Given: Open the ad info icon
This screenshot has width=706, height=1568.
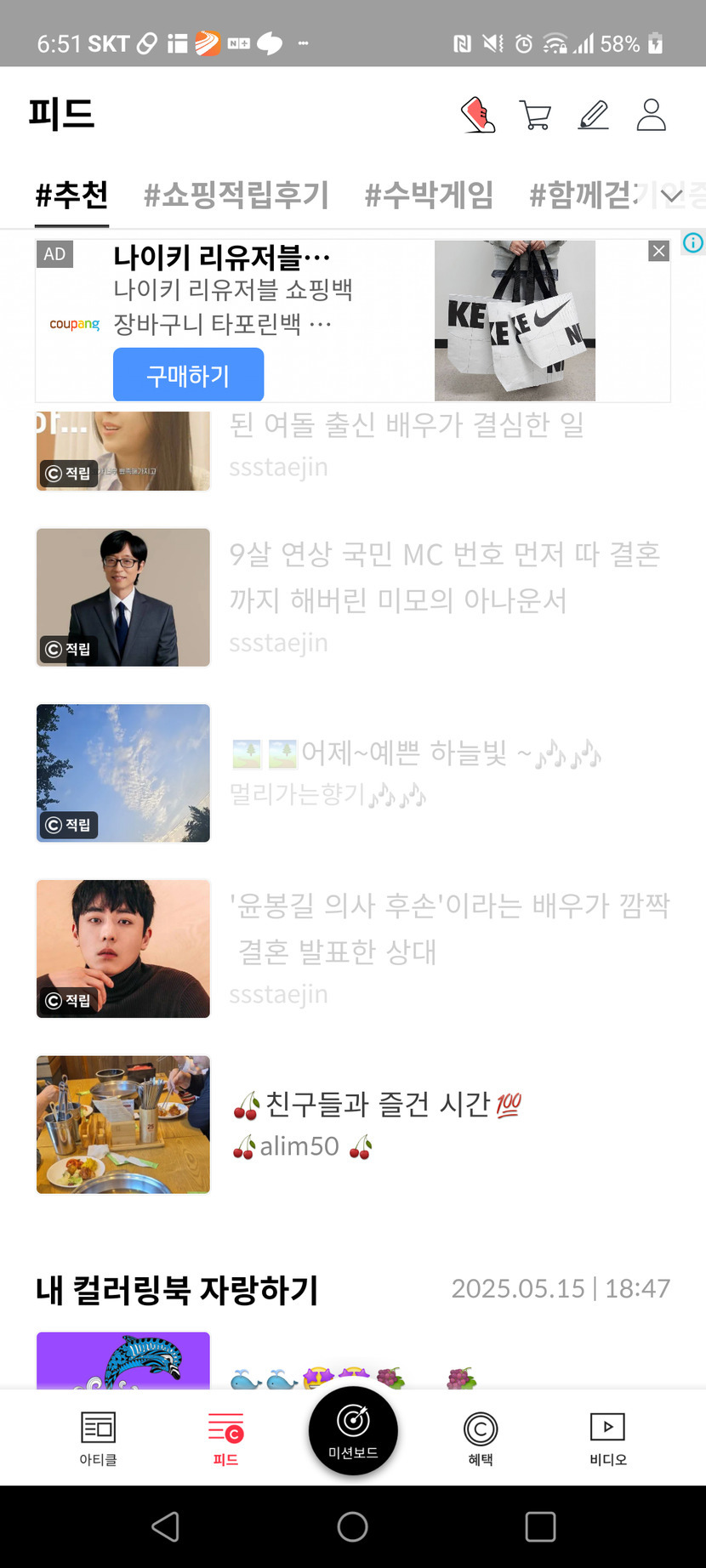Looking at the screenshot, I should coord(693,243).
